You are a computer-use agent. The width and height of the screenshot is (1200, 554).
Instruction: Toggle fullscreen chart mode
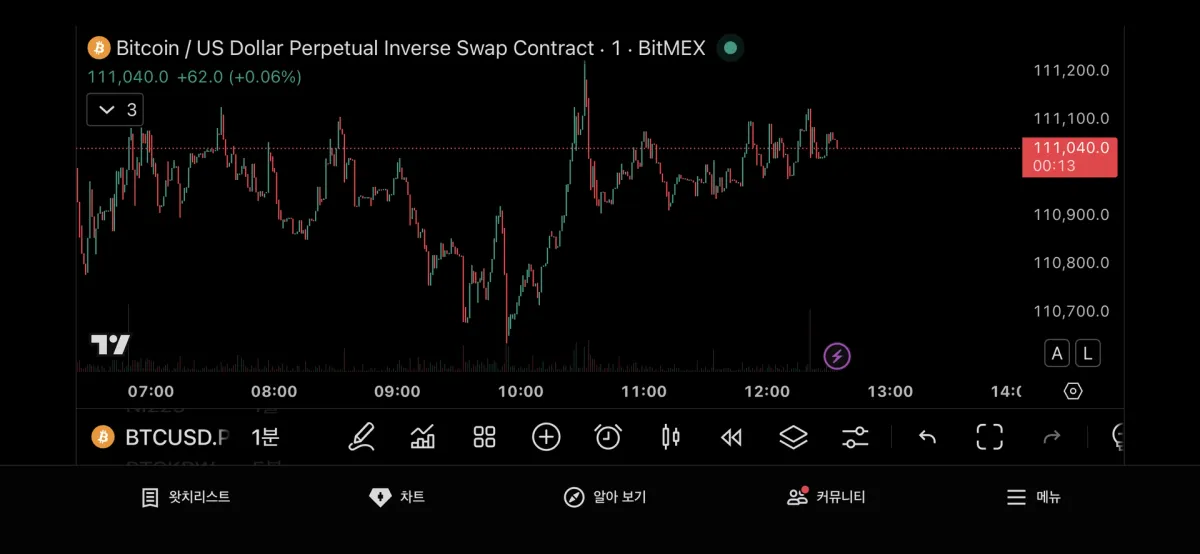click(989, 437)
